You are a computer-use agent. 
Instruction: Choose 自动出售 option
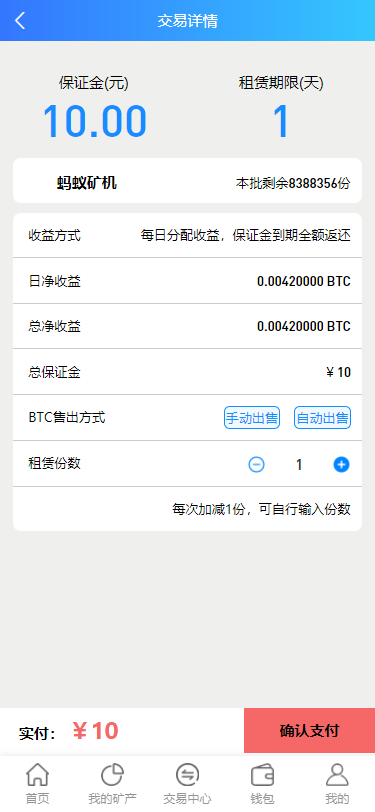323,417
